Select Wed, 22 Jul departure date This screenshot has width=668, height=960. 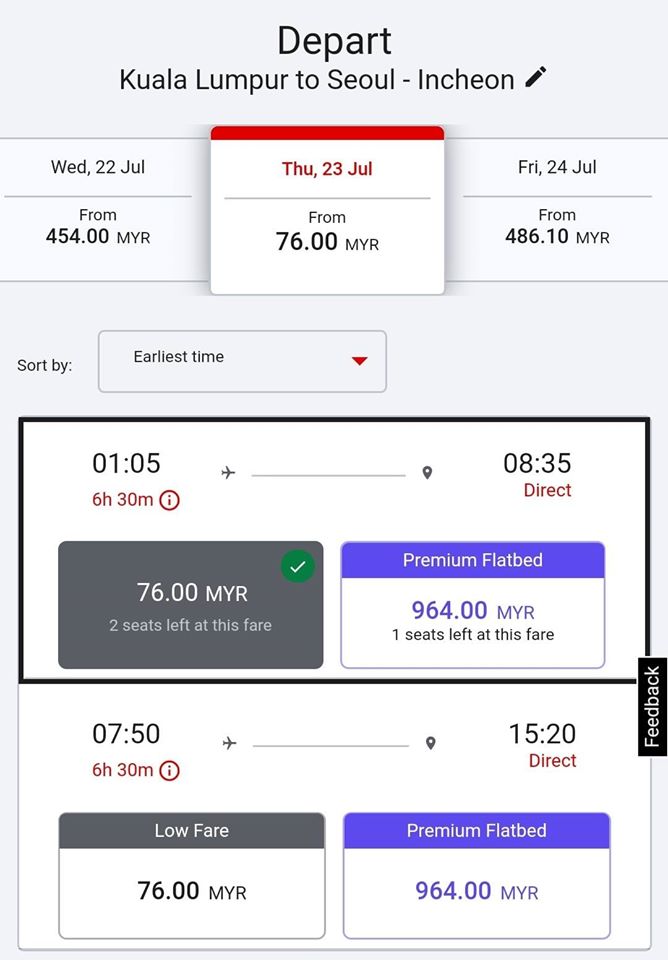(98, 205)
